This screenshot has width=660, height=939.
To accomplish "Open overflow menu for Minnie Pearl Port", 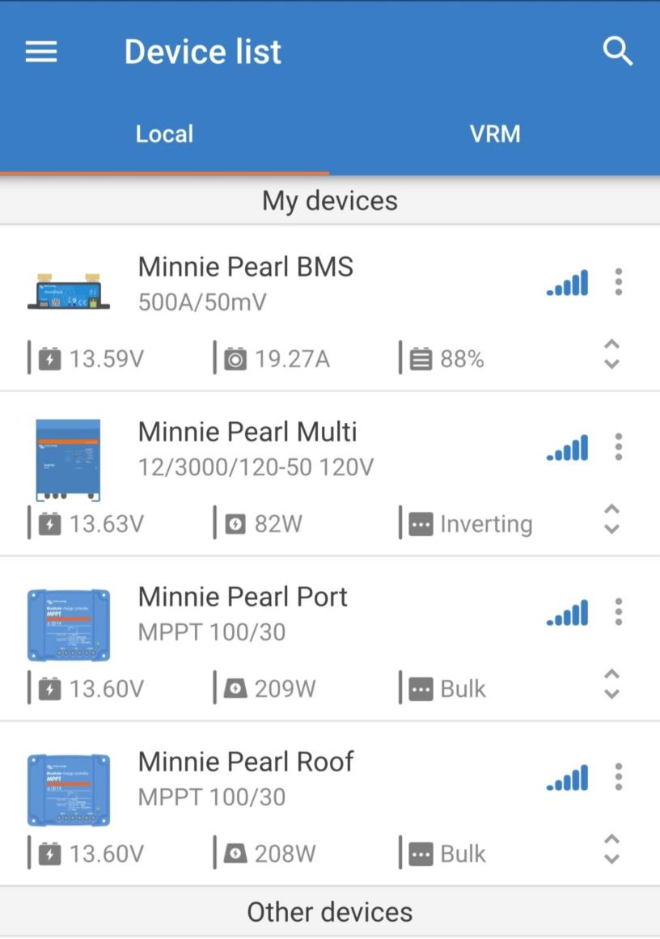I will coord(619,612).
